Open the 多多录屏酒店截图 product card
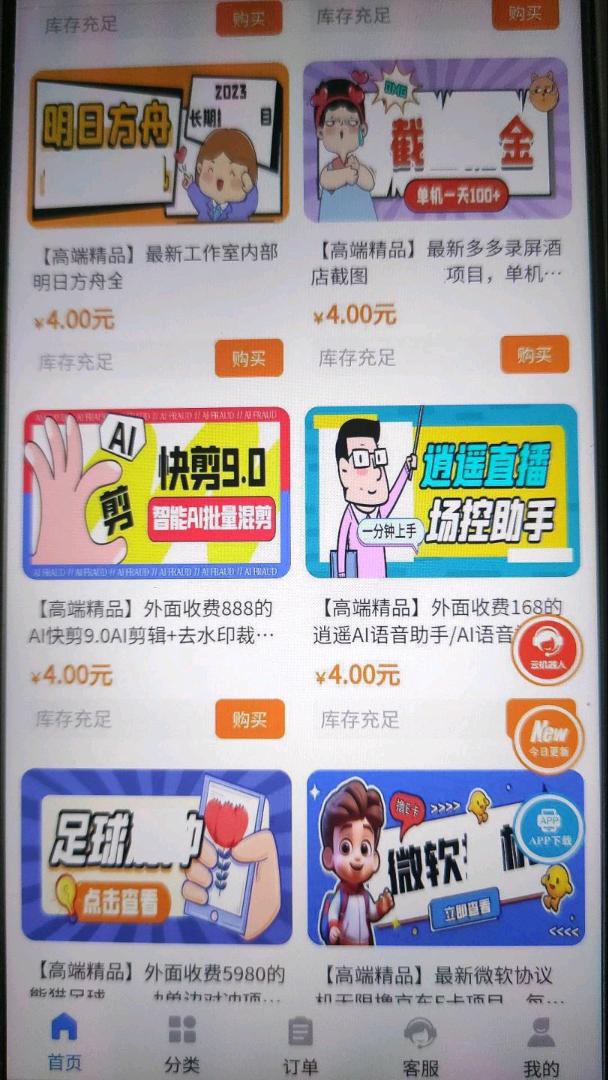The width and height of the screenshot is (608, 1080). 437,139
